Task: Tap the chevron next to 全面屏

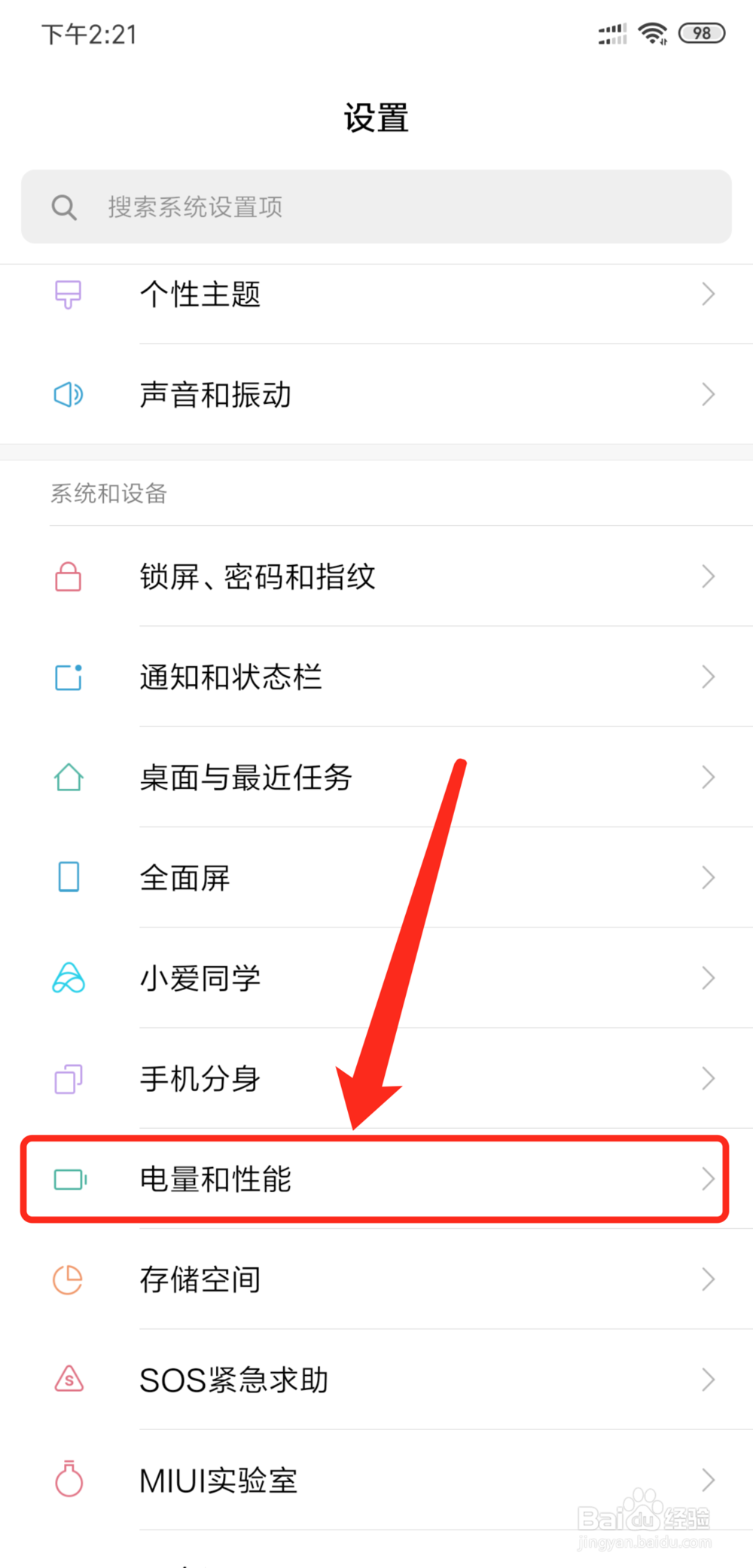Action: click(x=708, y=878)
